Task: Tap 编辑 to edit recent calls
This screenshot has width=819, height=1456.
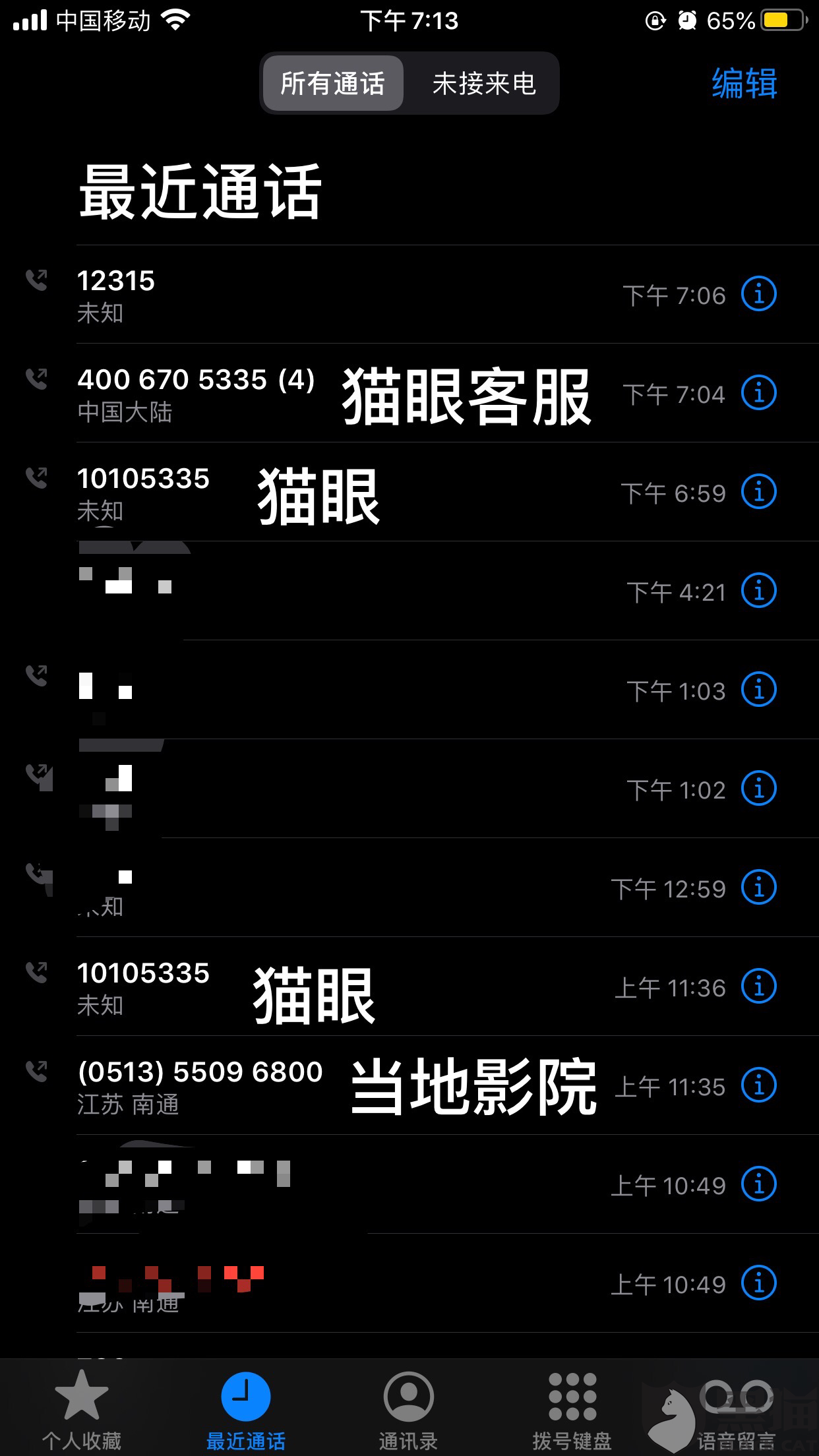Action: [744, 84]
